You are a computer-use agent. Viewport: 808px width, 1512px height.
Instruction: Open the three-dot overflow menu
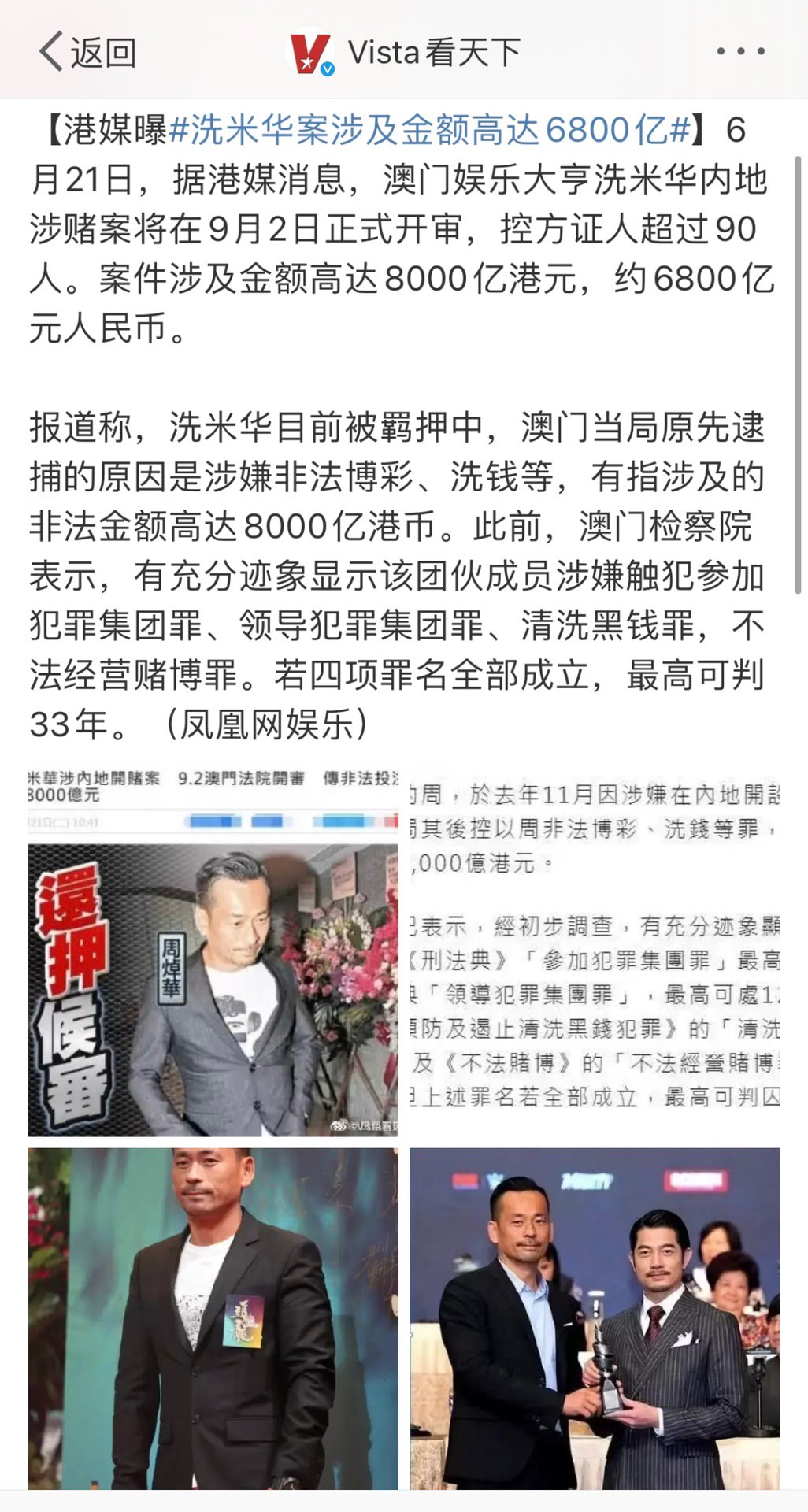[740, 52]
